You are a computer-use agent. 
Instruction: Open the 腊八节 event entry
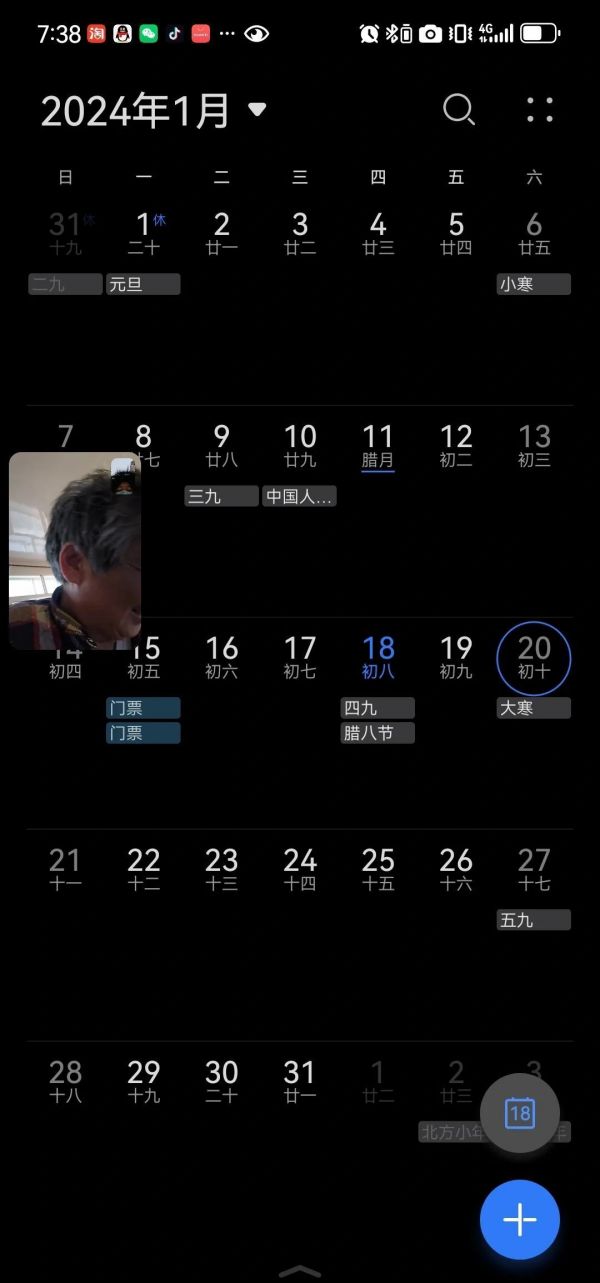pyautogui.click(x=377, y=733)
